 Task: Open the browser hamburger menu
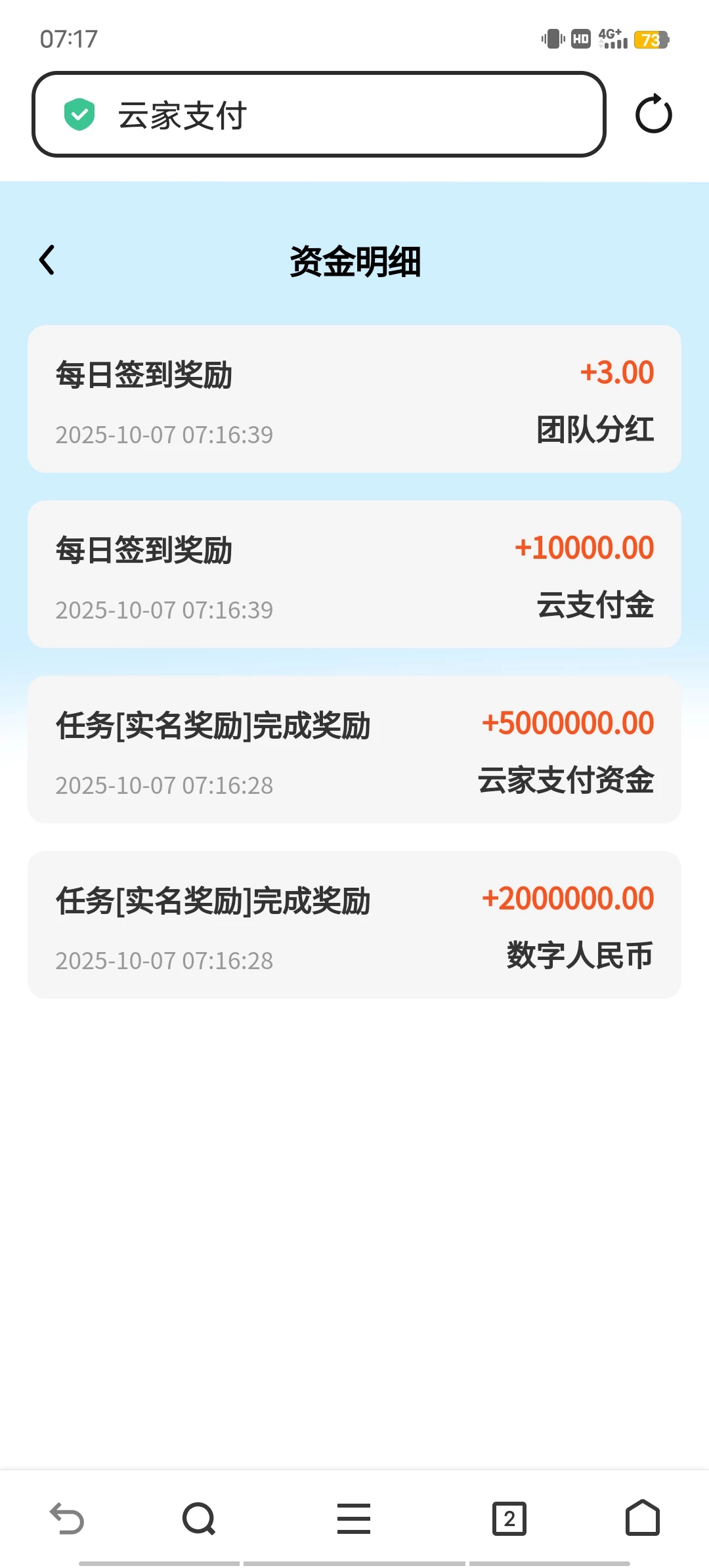[354, 1518]
